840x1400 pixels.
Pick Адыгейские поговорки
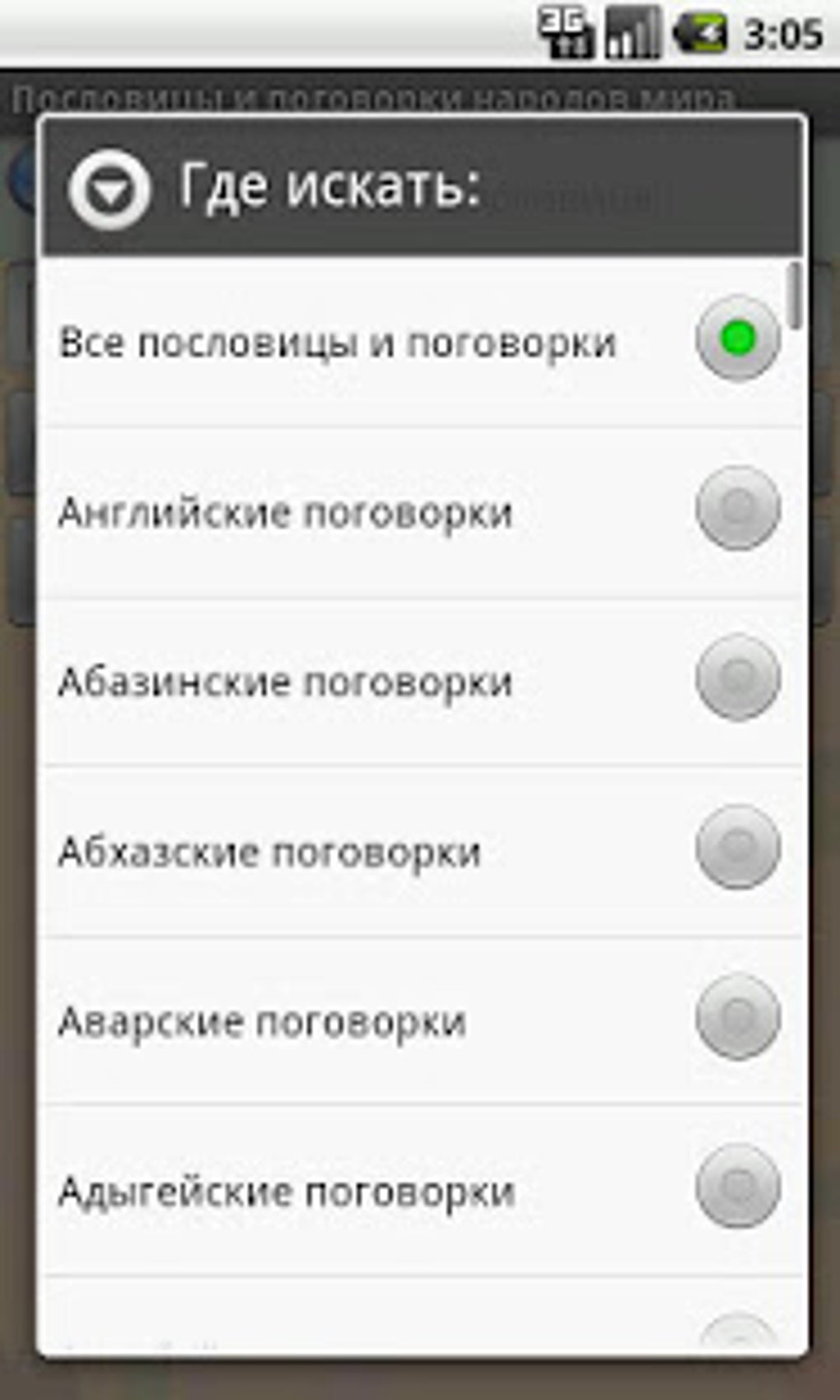(422, 1191)
